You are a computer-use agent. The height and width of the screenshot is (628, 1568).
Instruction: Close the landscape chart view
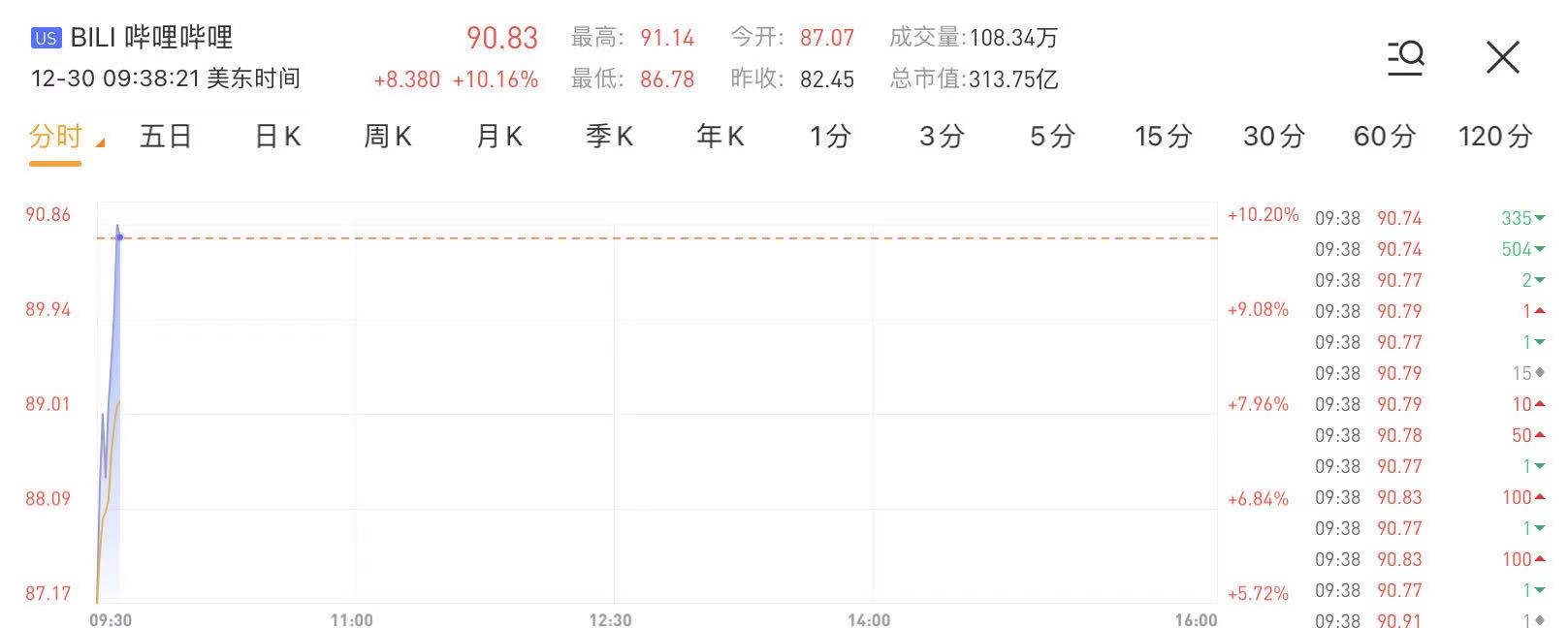[x=1502, y=57]
